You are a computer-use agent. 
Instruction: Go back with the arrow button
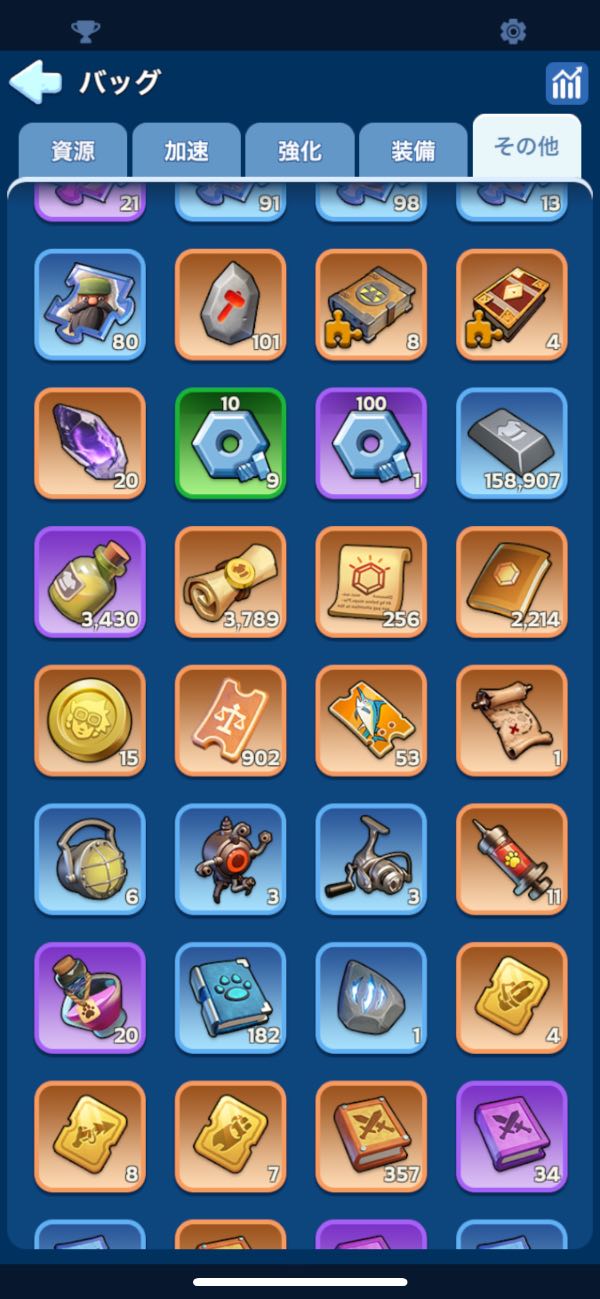tap(36, 82)
